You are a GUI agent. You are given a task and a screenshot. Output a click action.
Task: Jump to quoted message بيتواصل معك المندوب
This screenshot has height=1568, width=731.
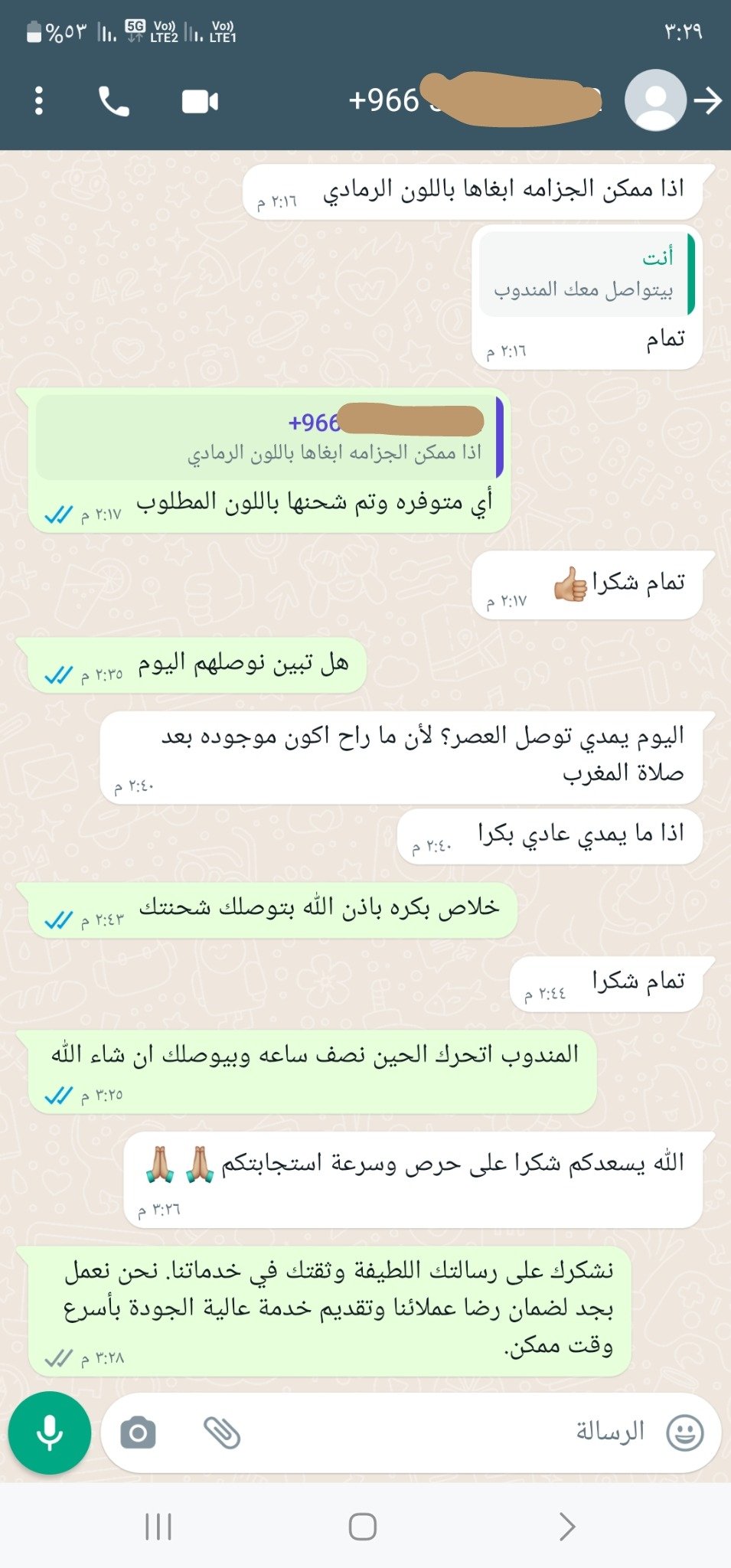586,275
